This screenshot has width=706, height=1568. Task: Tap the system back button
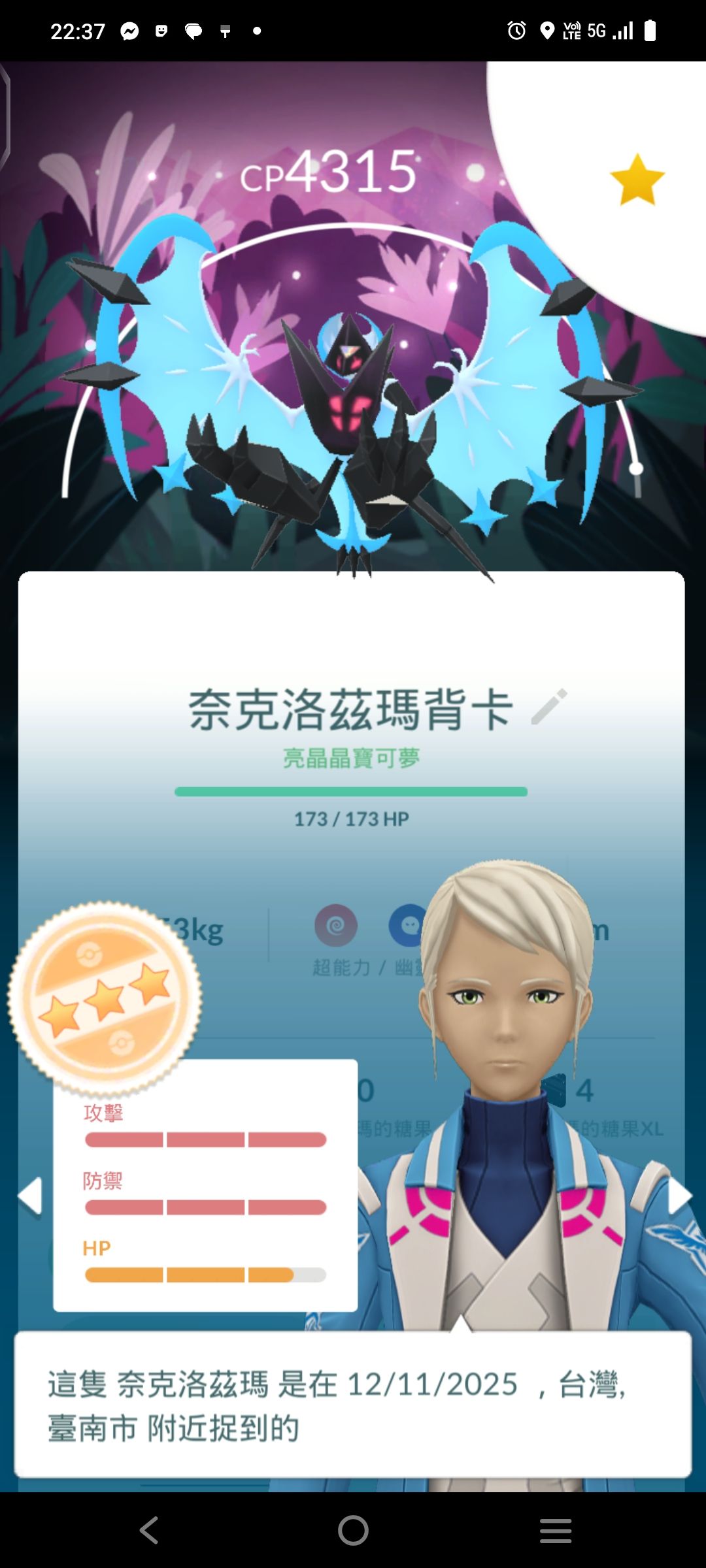[149, 1530]
